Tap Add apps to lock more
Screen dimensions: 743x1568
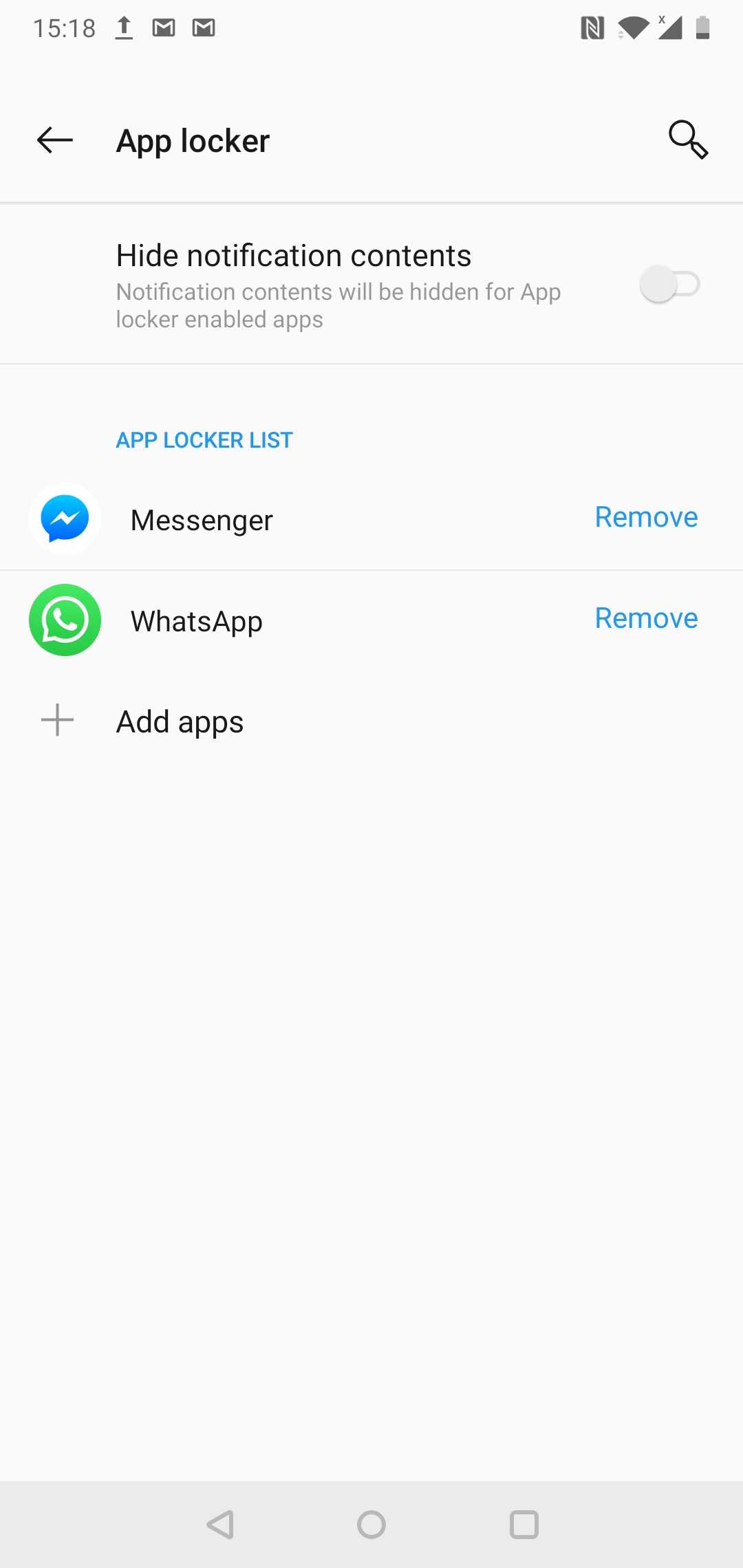(x=179, y=721)
